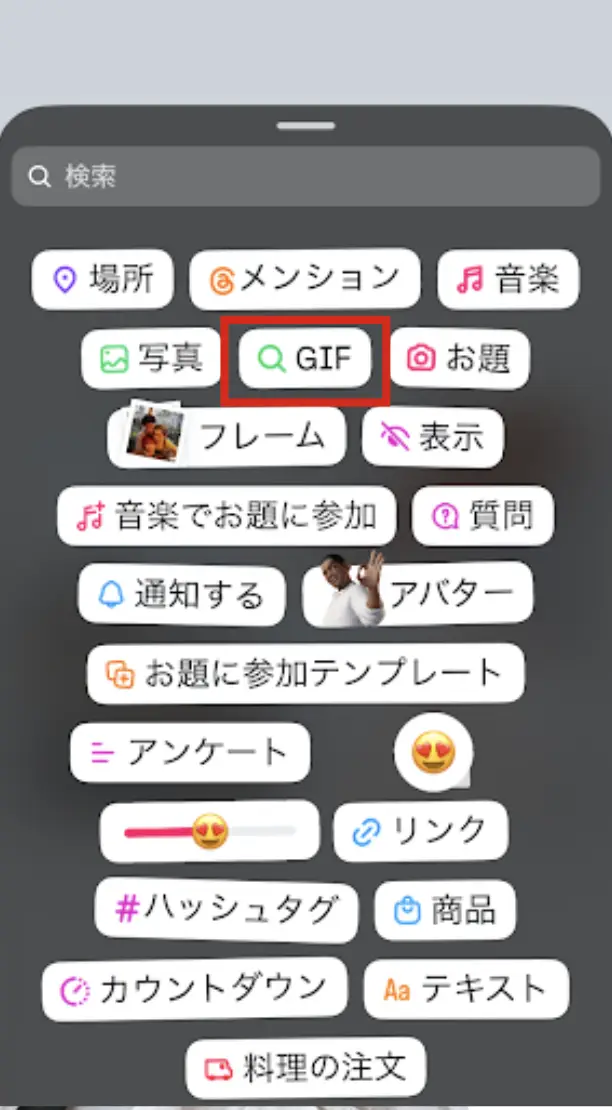
Task: Add the emoji slider sticker
Action: [x=209, y=831]
